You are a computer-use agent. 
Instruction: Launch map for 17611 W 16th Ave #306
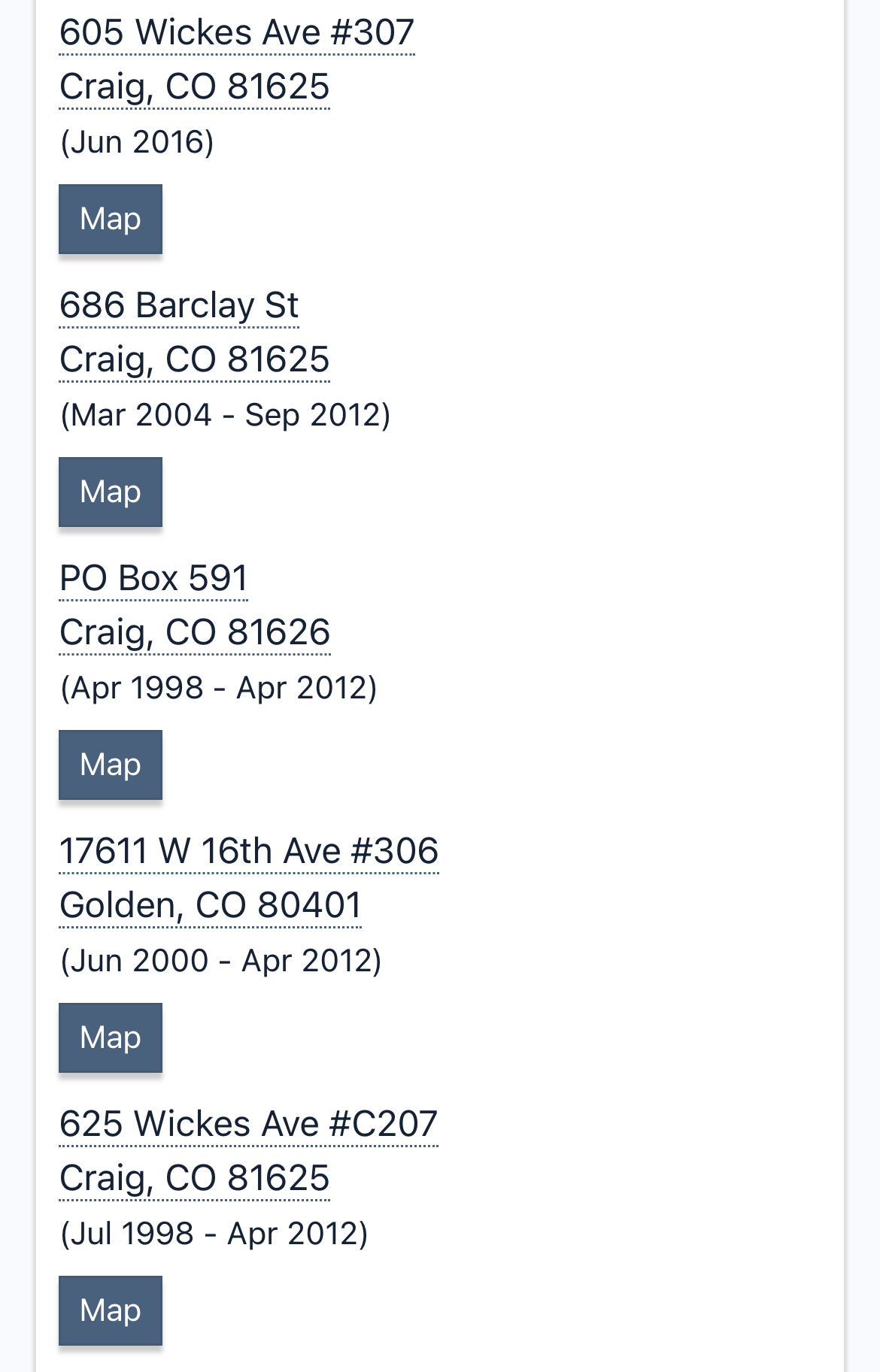[111, 1037]
